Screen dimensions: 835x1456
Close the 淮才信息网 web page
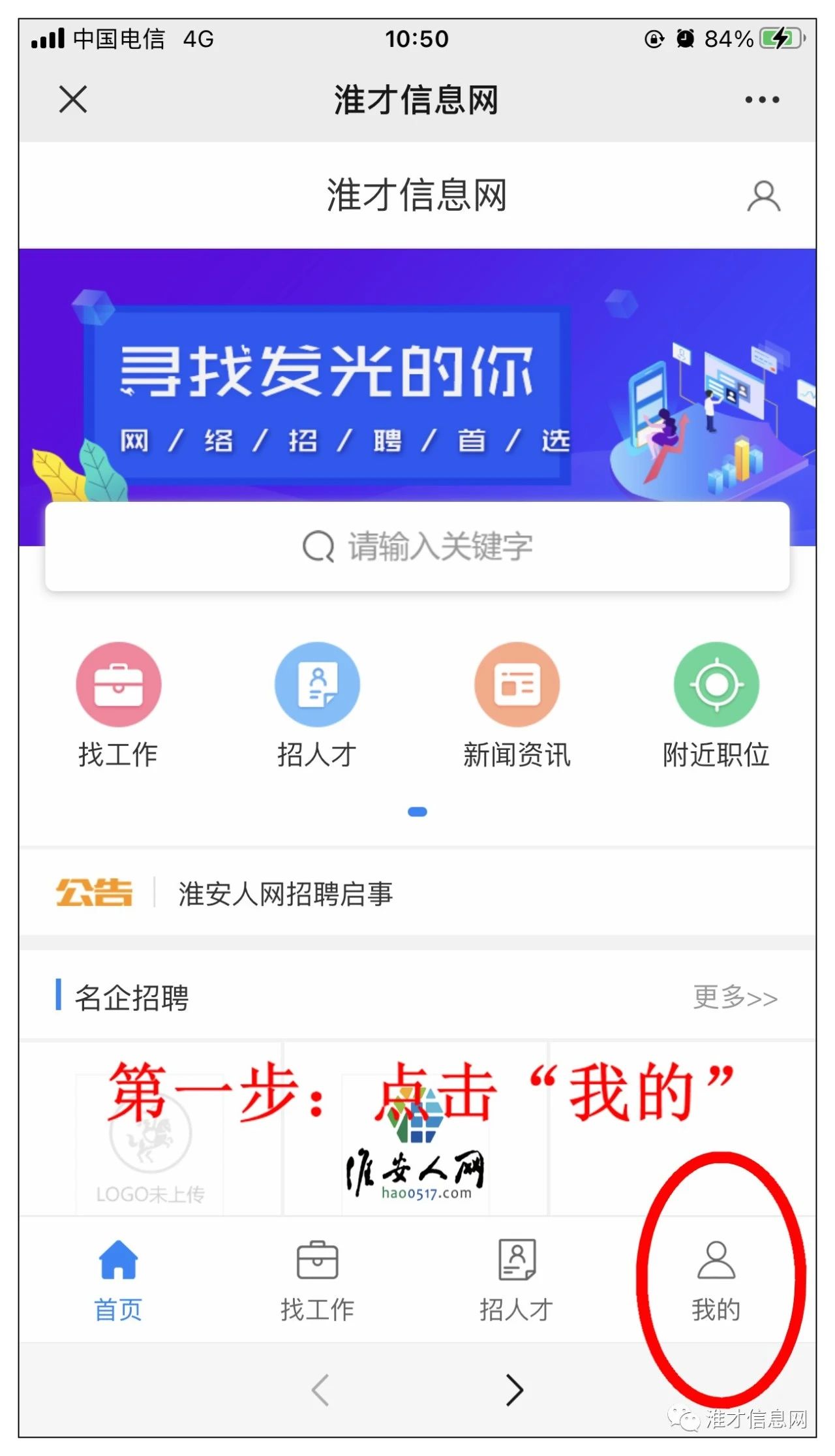[x=72, y=100]
